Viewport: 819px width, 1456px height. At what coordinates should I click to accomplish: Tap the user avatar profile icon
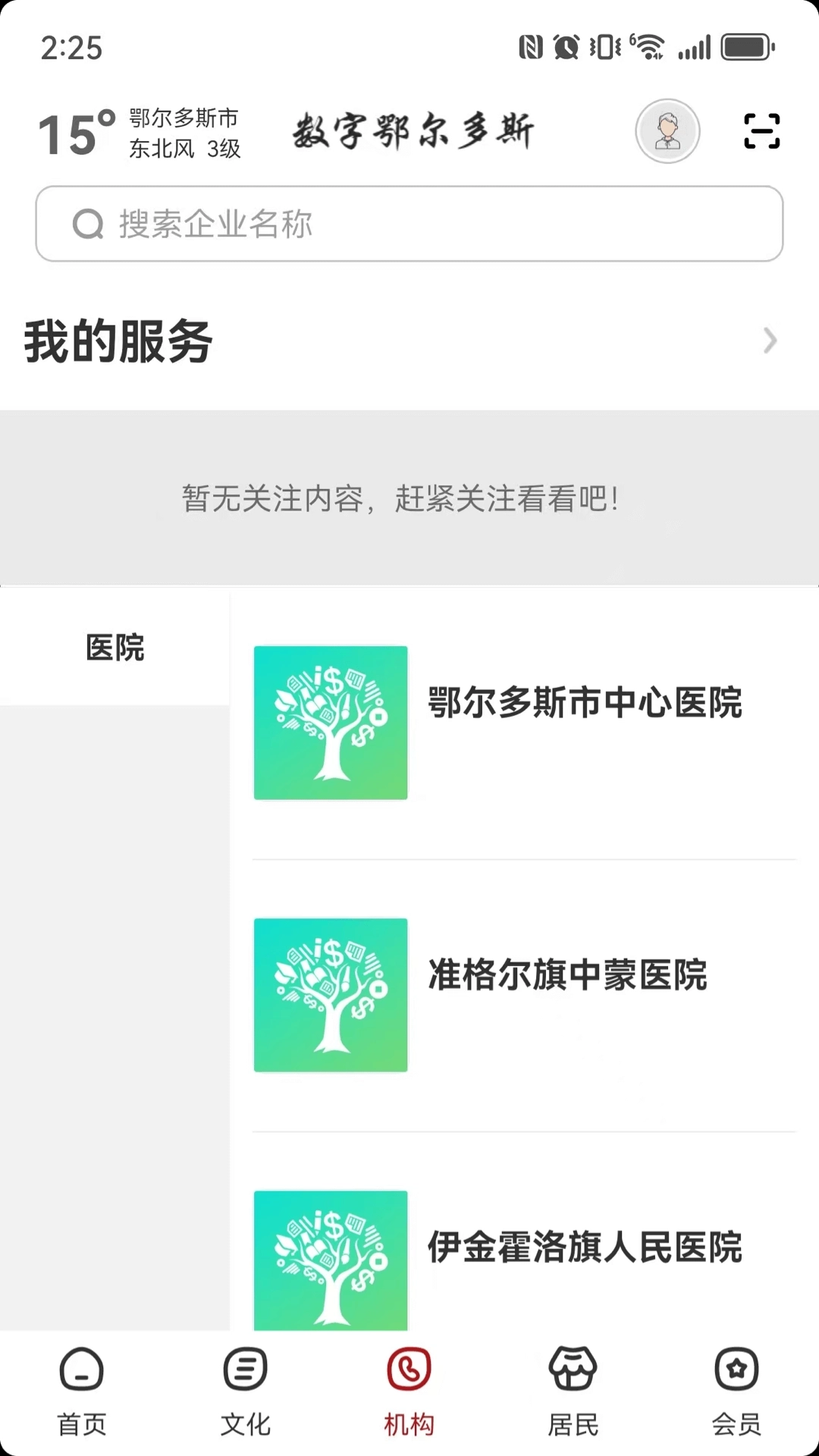pos(667,130)
